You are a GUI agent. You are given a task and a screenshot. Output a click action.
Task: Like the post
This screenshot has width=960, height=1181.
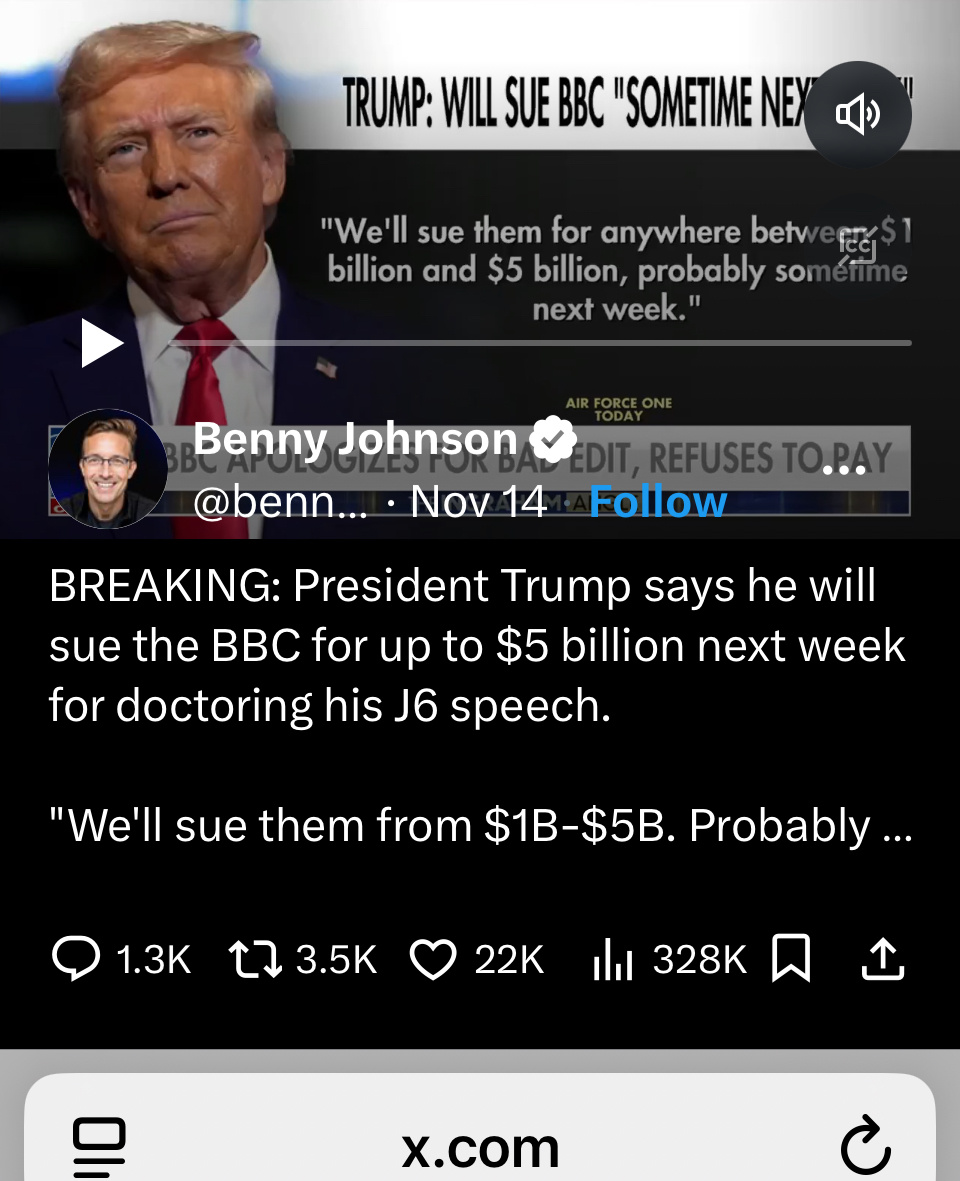coord(434,960)
